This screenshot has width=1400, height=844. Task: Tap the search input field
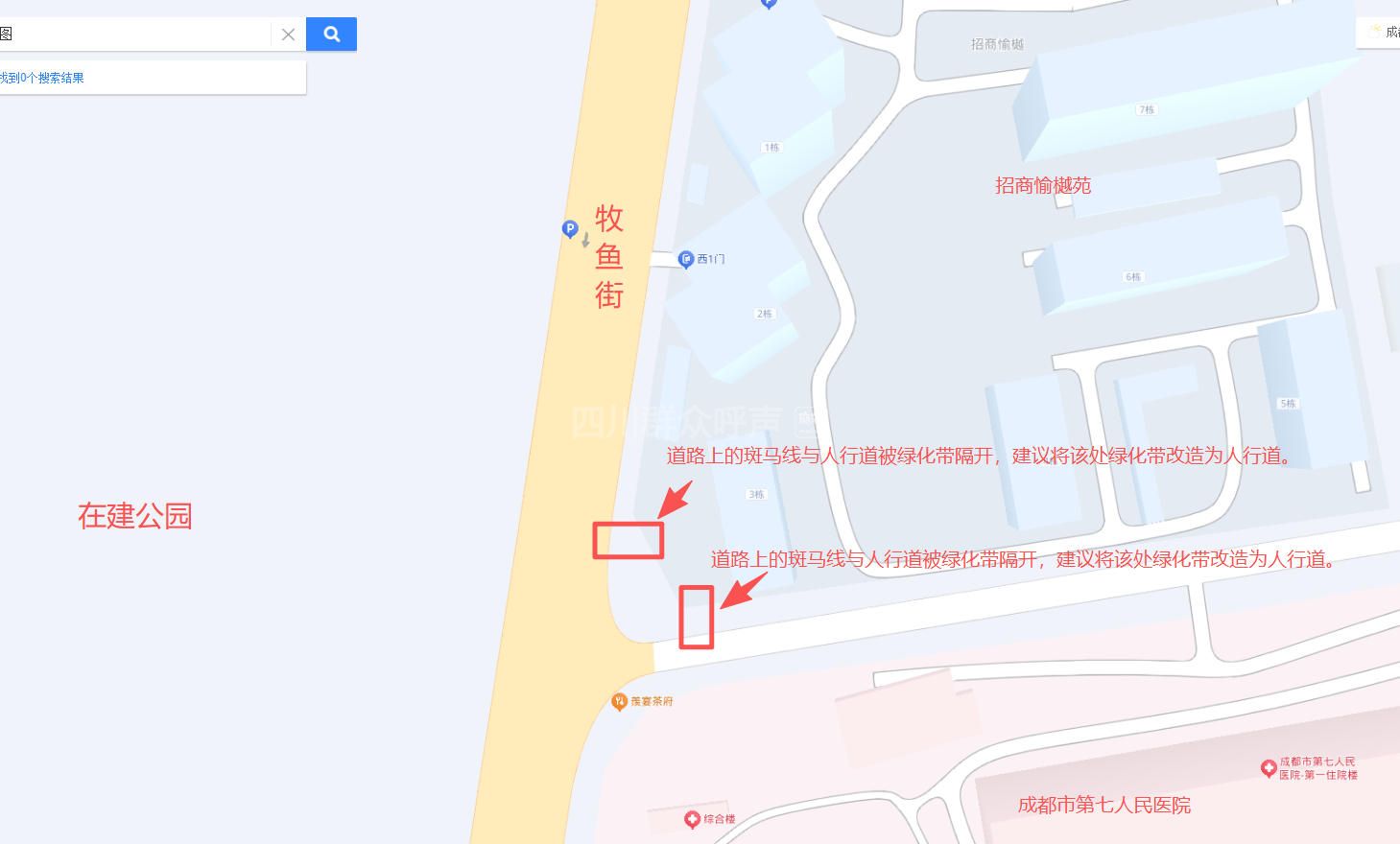click(x=134, y=35)
